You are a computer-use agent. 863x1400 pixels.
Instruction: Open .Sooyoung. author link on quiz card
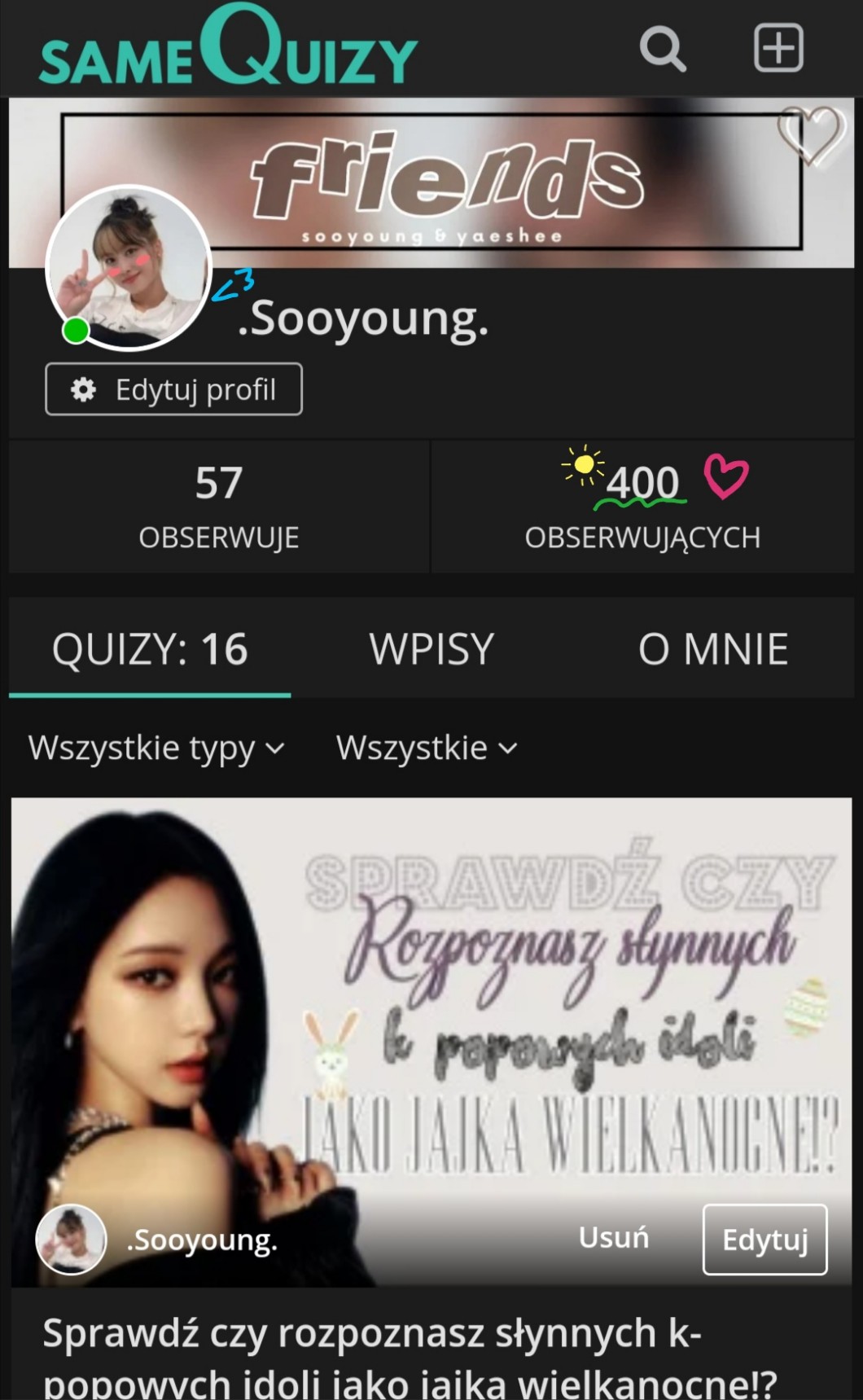tap(202, 1240)
